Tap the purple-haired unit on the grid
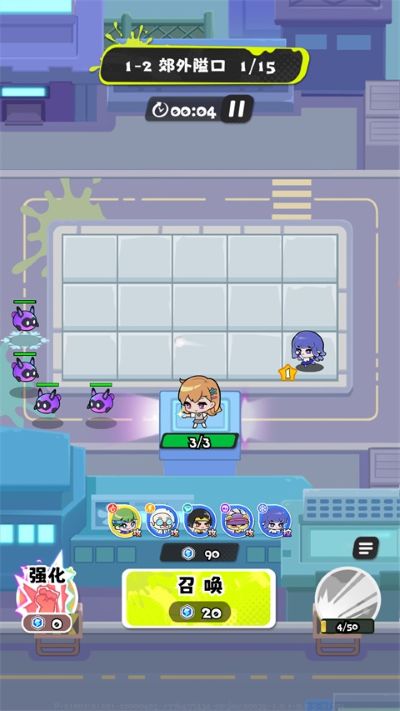The width and height of the screenshot is (400, 711). point(308,351)
